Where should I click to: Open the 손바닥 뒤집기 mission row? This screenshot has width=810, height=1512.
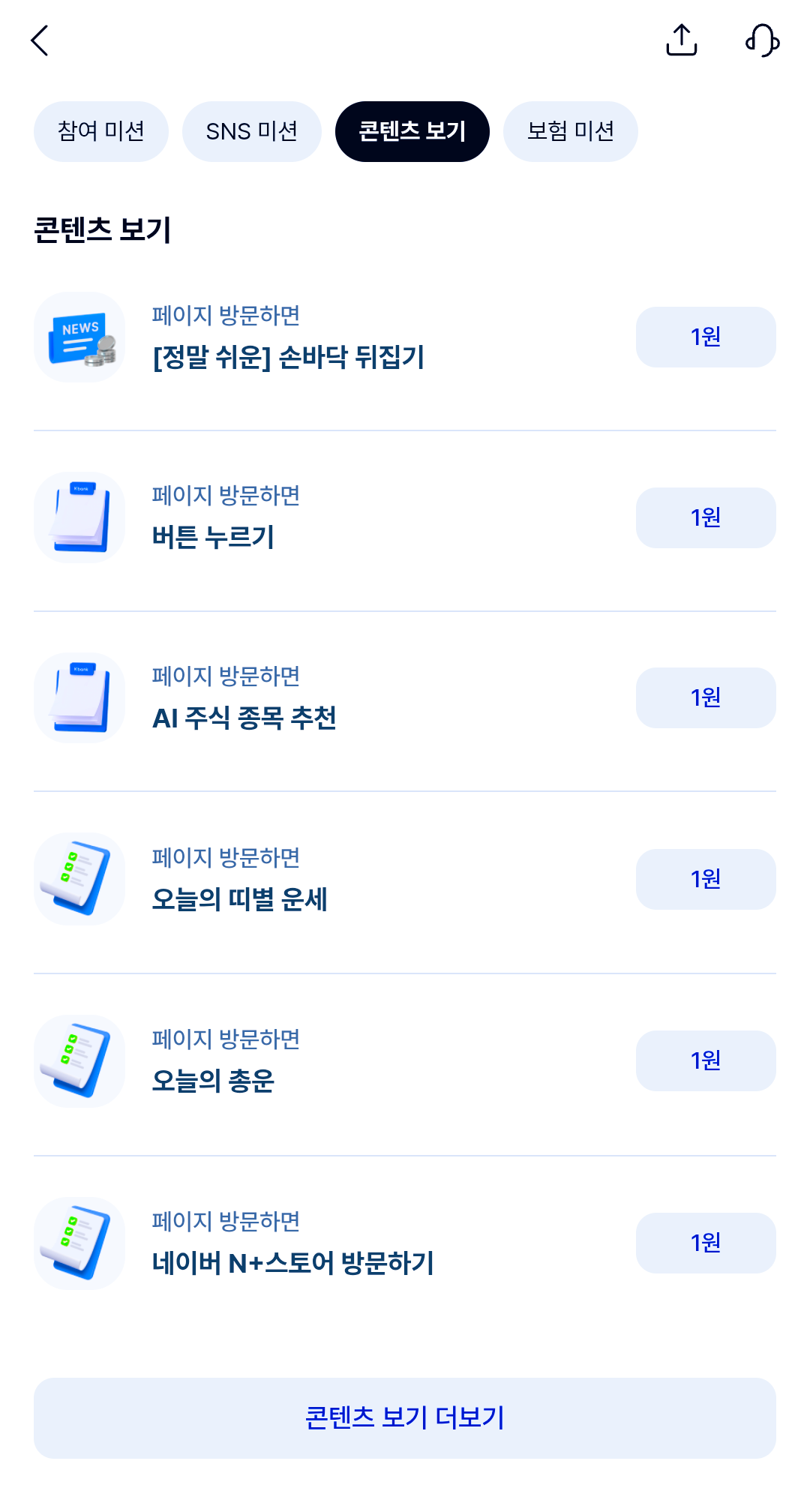click(405, 337)
